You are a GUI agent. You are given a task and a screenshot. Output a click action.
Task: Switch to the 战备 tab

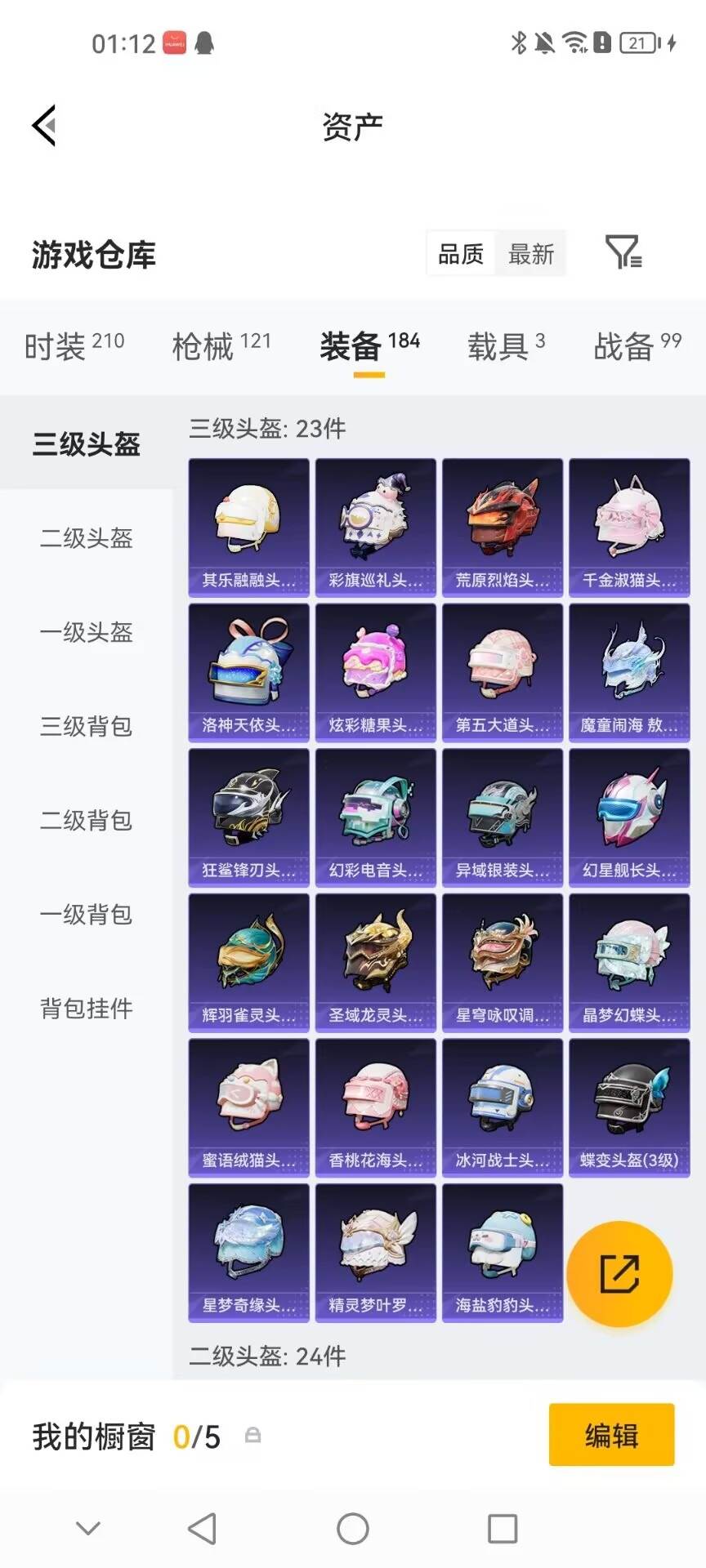(637, 346)
